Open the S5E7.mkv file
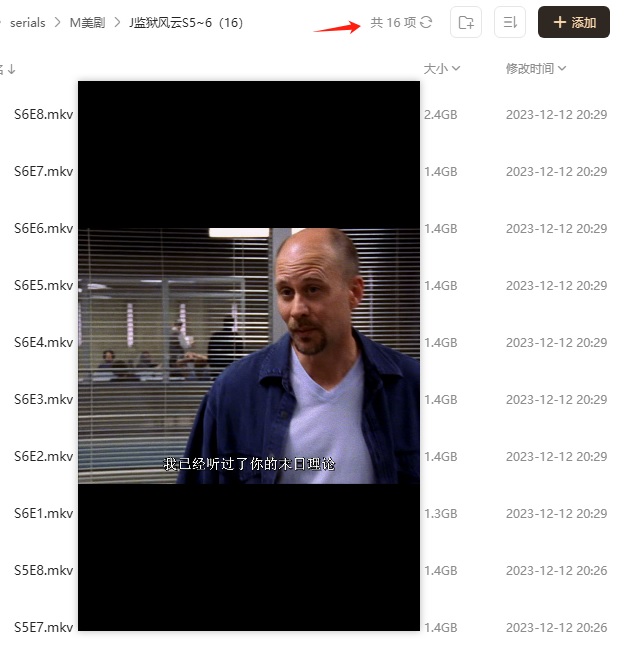Image resolution: width=639 pixels, height=653 pixels. (x=43, y=628)
